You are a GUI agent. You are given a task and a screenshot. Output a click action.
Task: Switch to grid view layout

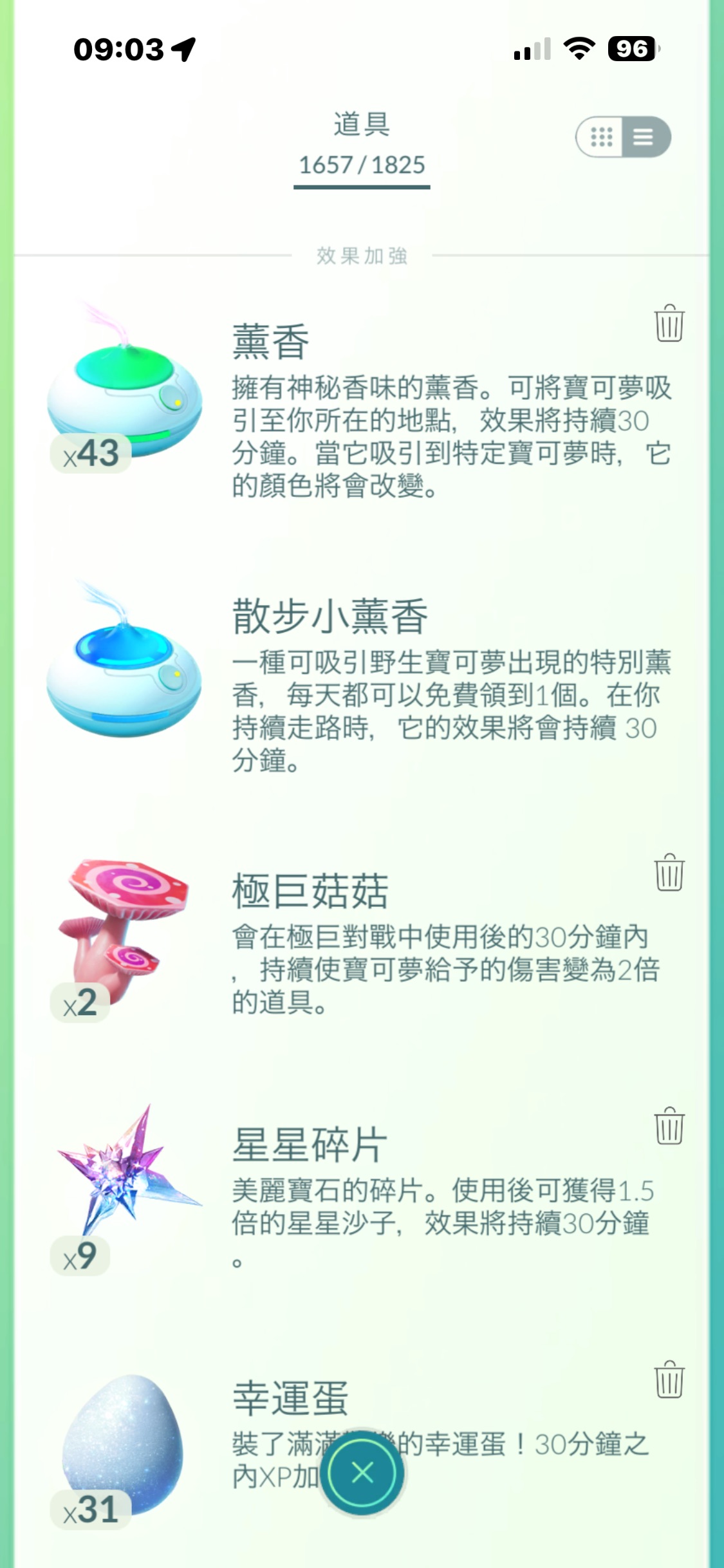[601, 136]
